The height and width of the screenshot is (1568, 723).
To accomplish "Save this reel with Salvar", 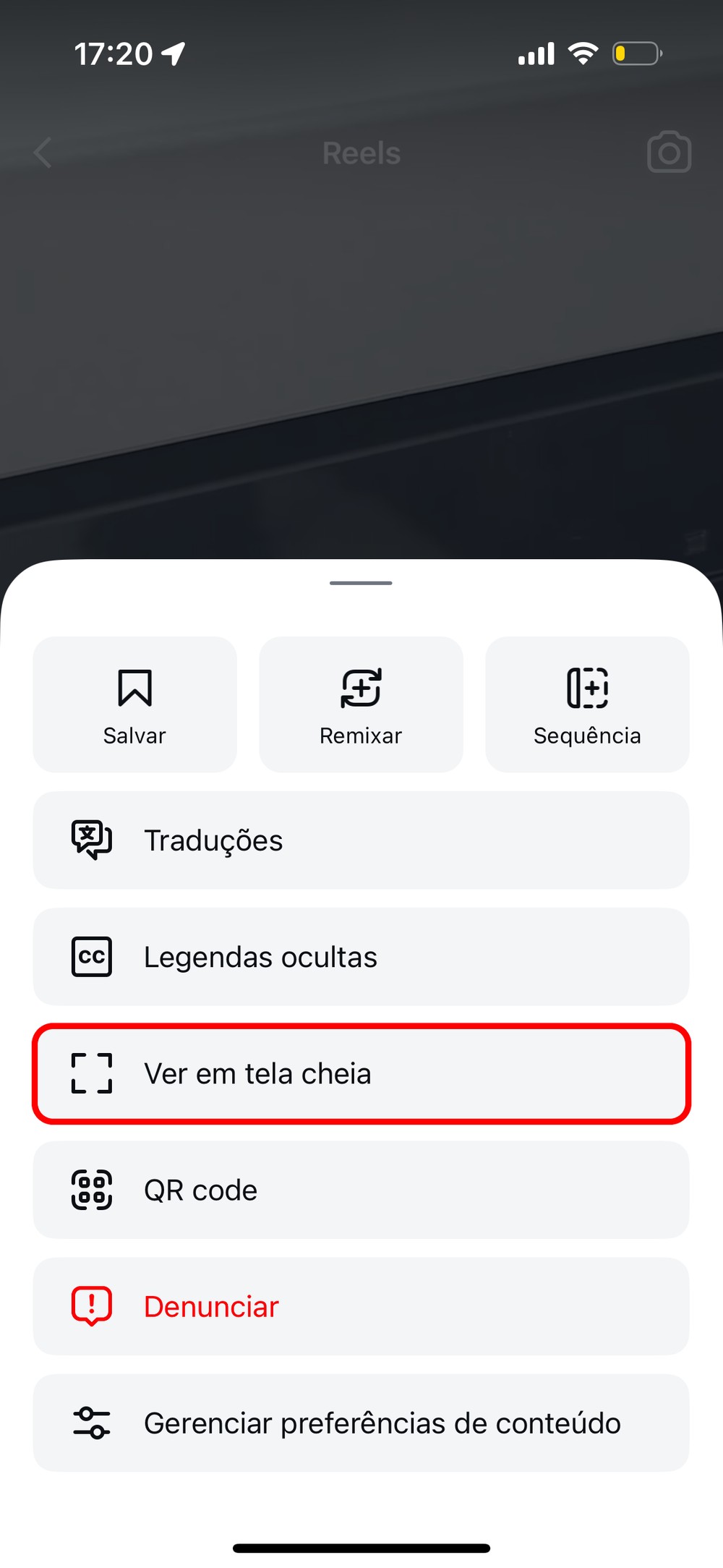I will (134, 704).
